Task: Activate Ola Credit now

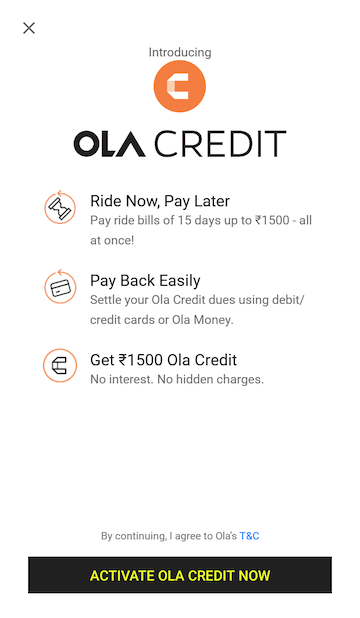Action: pyautogui.click(x=180, y=575)
